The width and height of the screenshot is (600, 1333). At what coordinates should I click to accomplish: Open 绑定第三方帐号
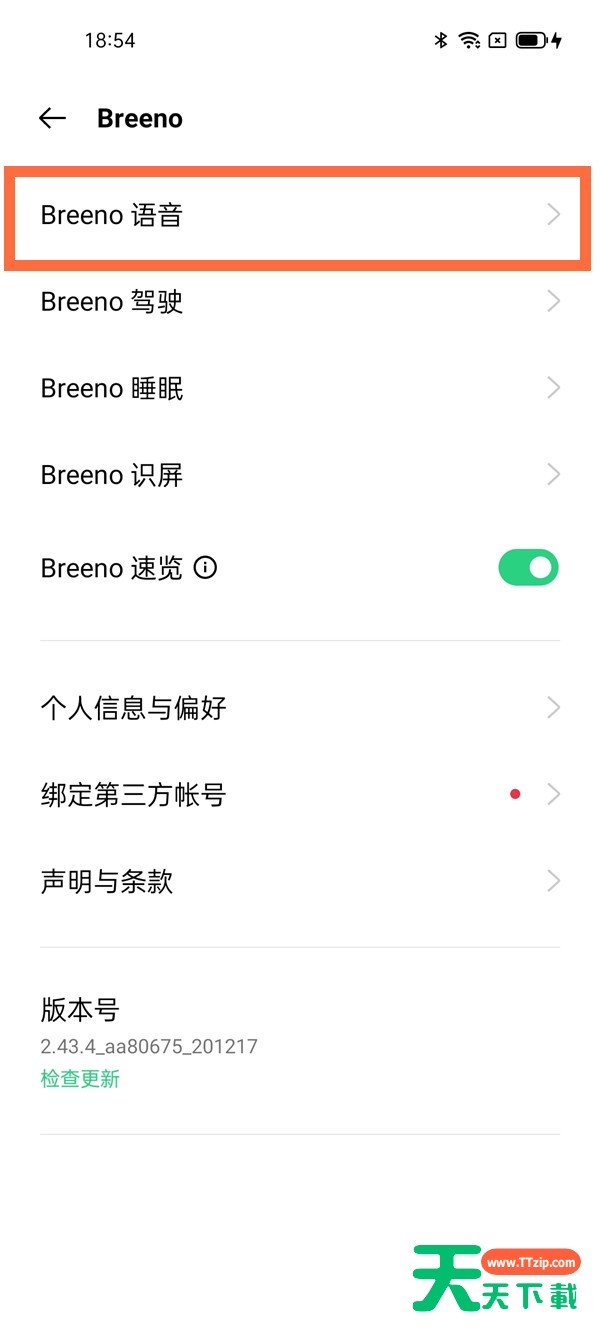(x=300, y=795)
